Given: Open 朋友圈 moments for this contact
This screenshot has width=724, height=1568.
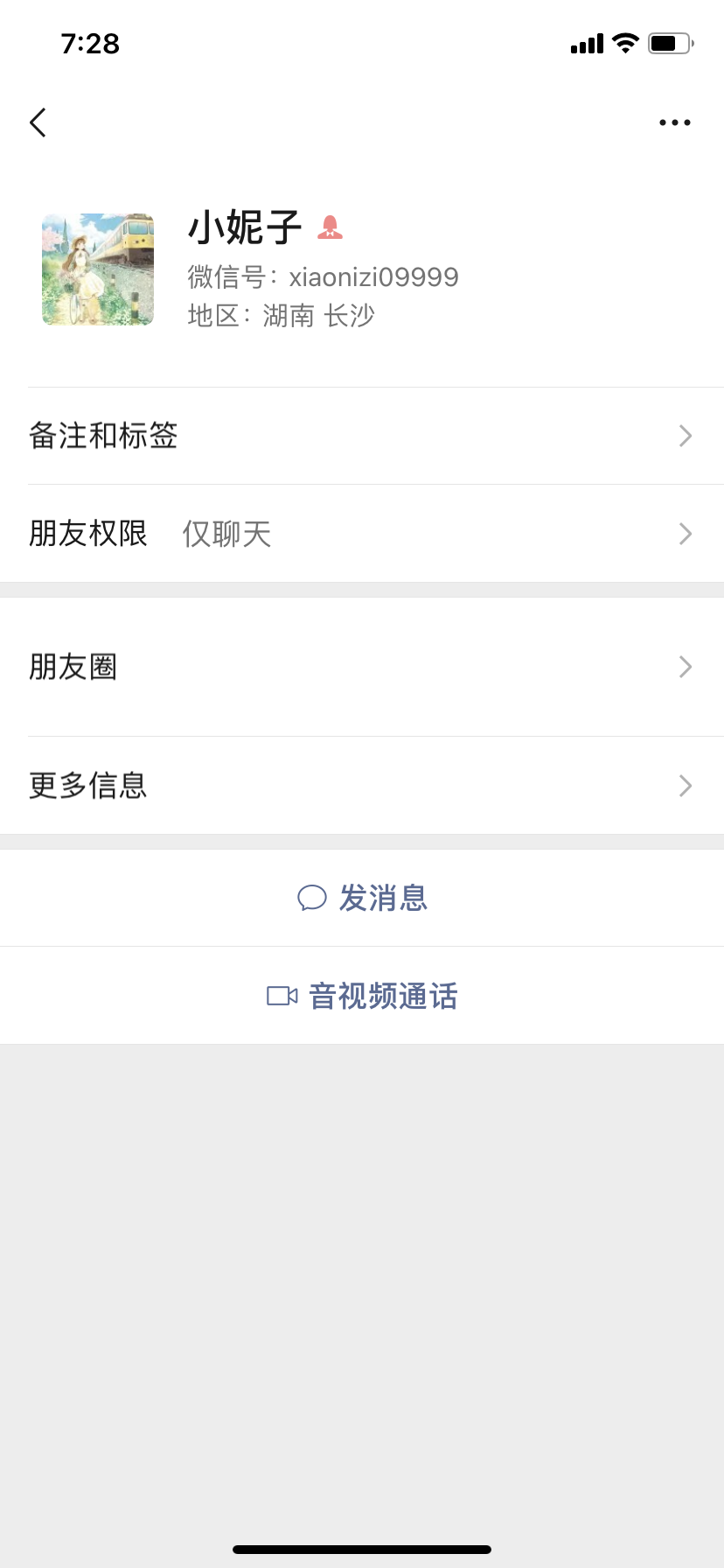Looking at the screenshot, I should click(x=362, y=667).
